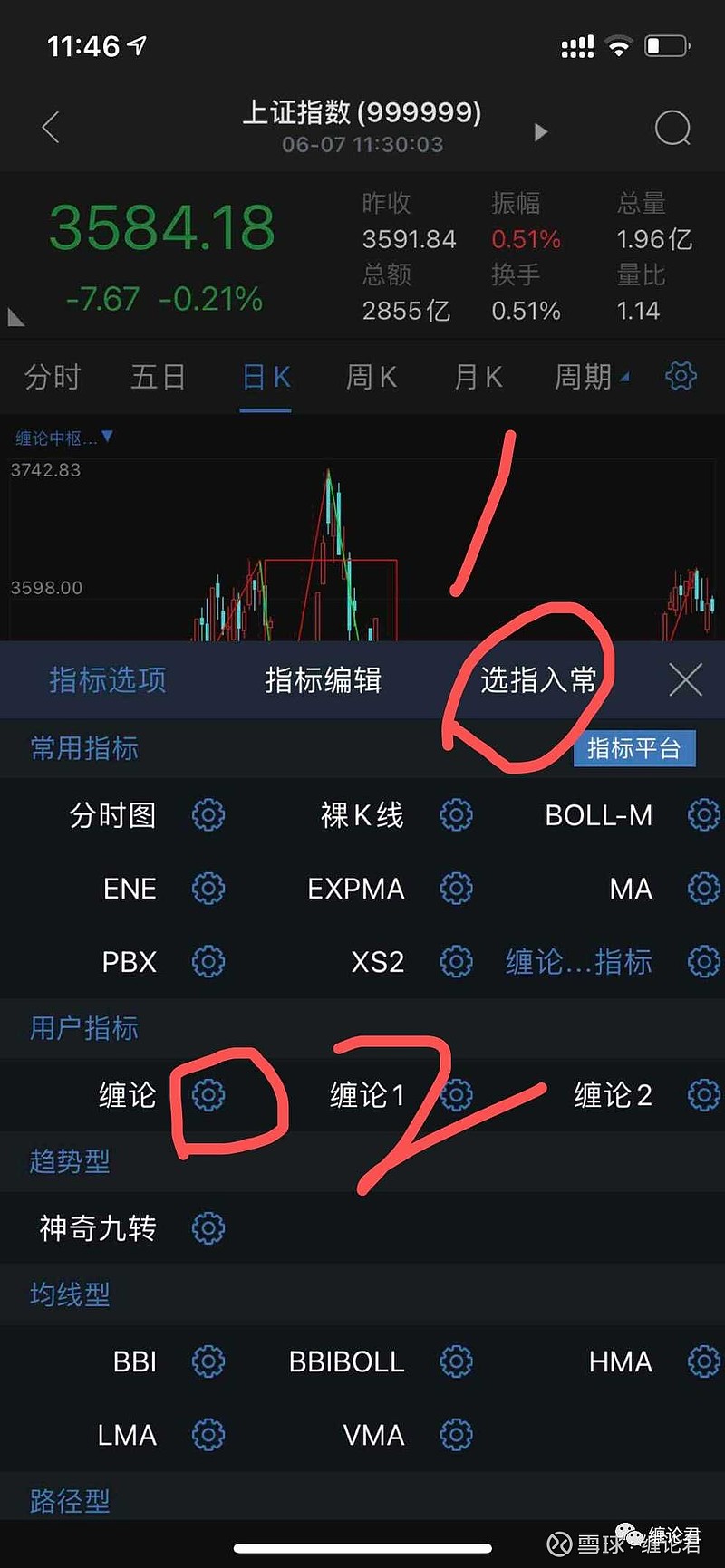Open chart settings gear beside 周期
This screenshot has width=725, height=1568.
(681, 375)
